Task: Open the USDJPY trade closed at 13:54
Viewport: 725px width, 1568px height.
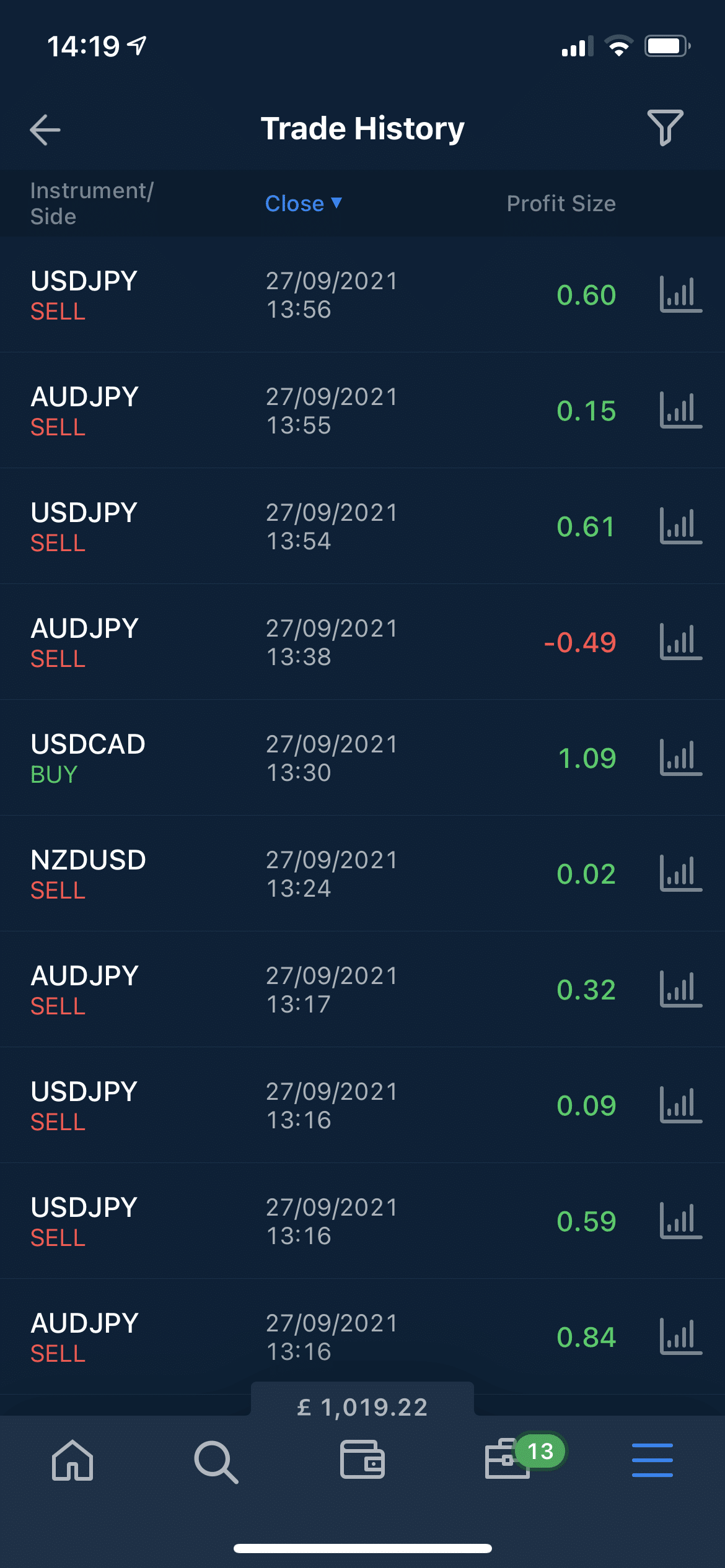Action: tap(362, 526)
